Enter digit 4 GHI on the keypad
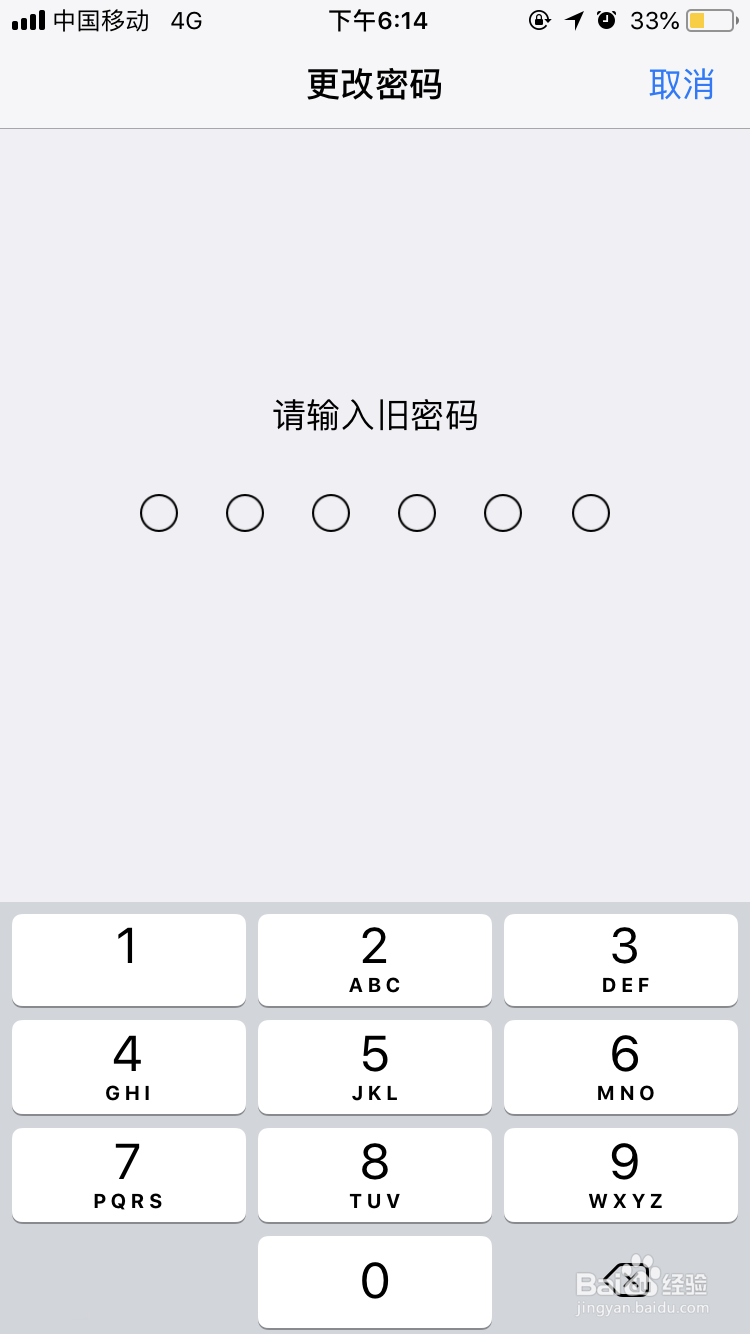 129,1066
